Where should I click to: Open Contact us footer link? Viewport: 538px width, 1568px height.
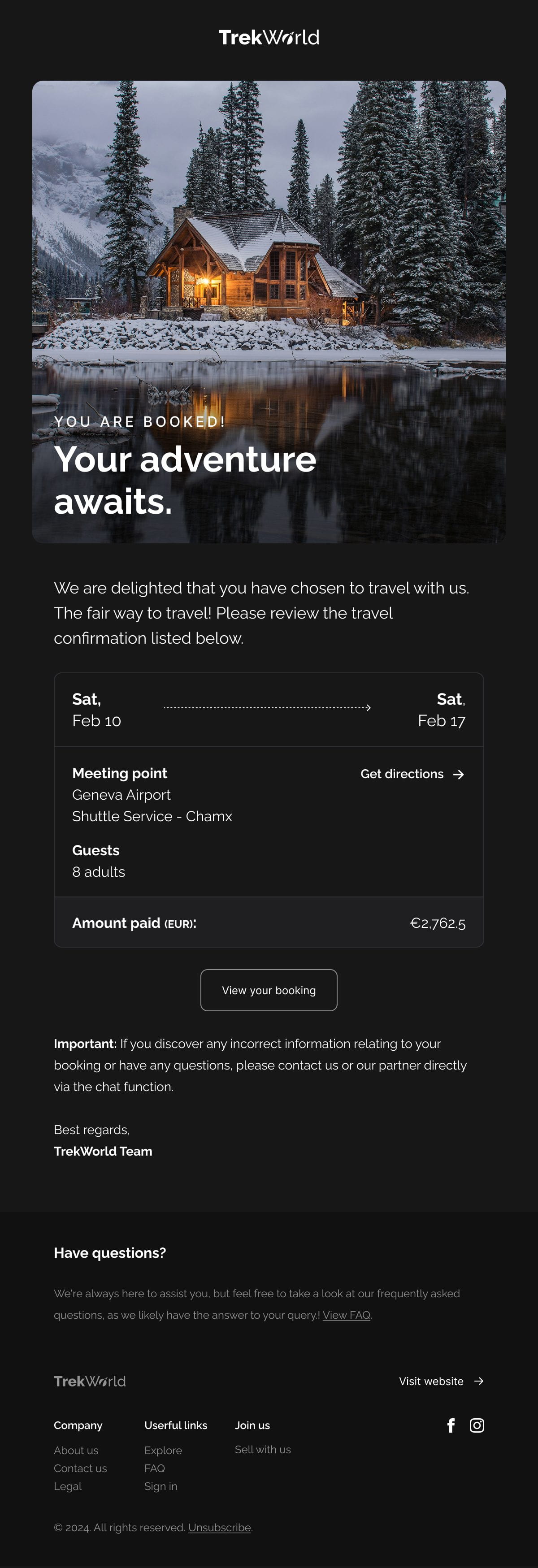tap(80, 1468)
